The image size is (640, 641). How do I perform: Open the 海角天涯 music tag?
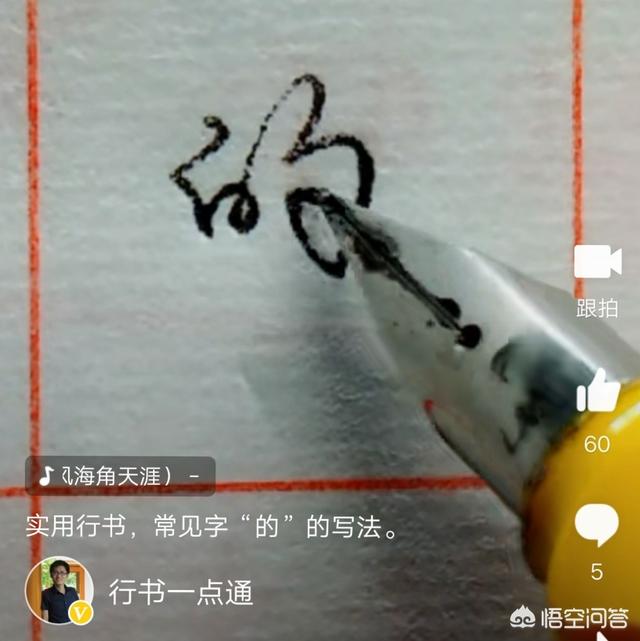pos(120,475)
